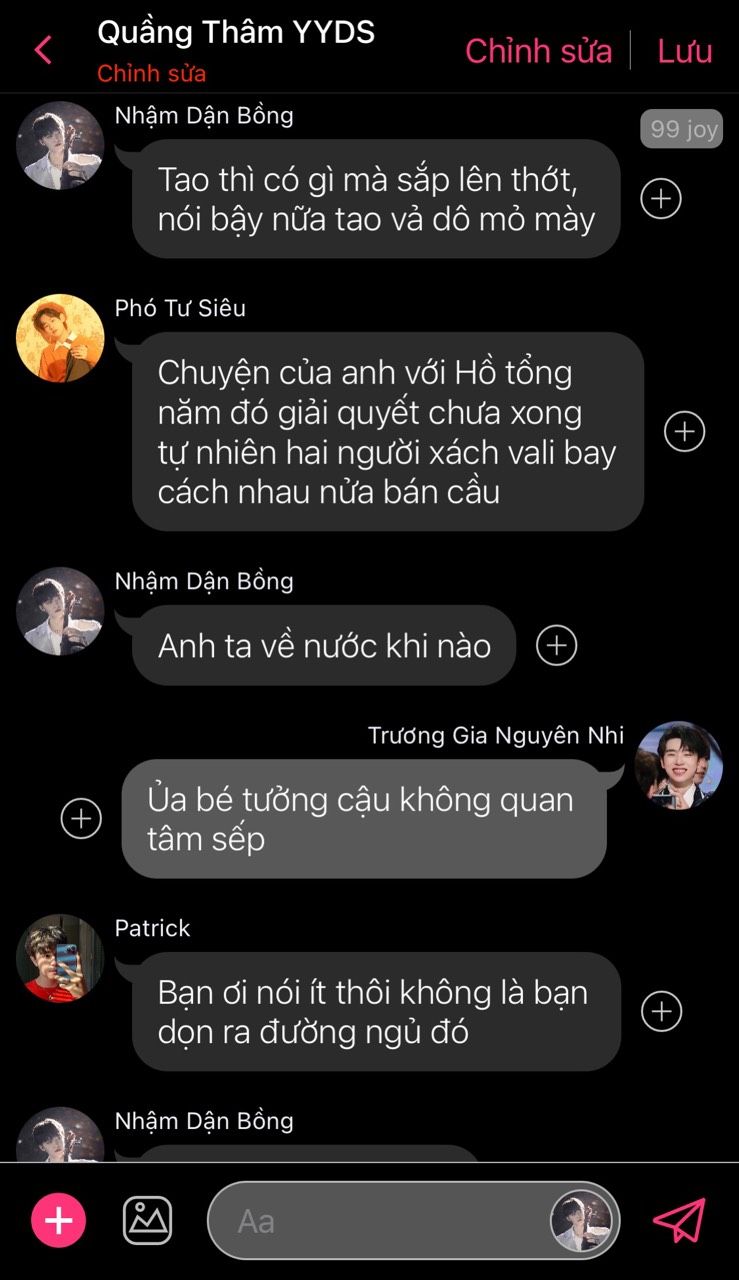The image size is (739, 1280).
Task: Switch sender avatar inside the message field
Action: 581,1221
